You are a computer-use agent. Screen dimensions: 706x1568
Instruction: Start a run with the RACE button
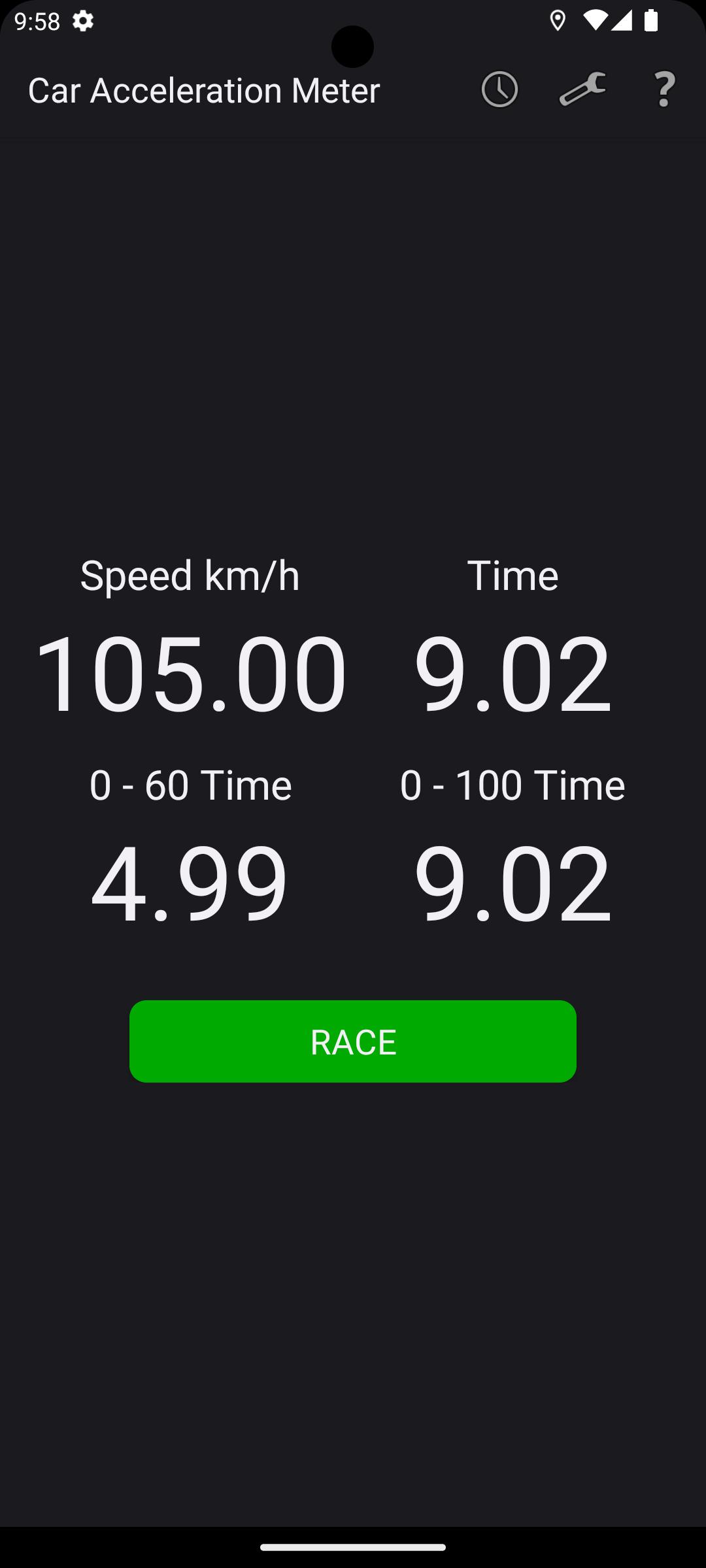tap(353, 1041)
